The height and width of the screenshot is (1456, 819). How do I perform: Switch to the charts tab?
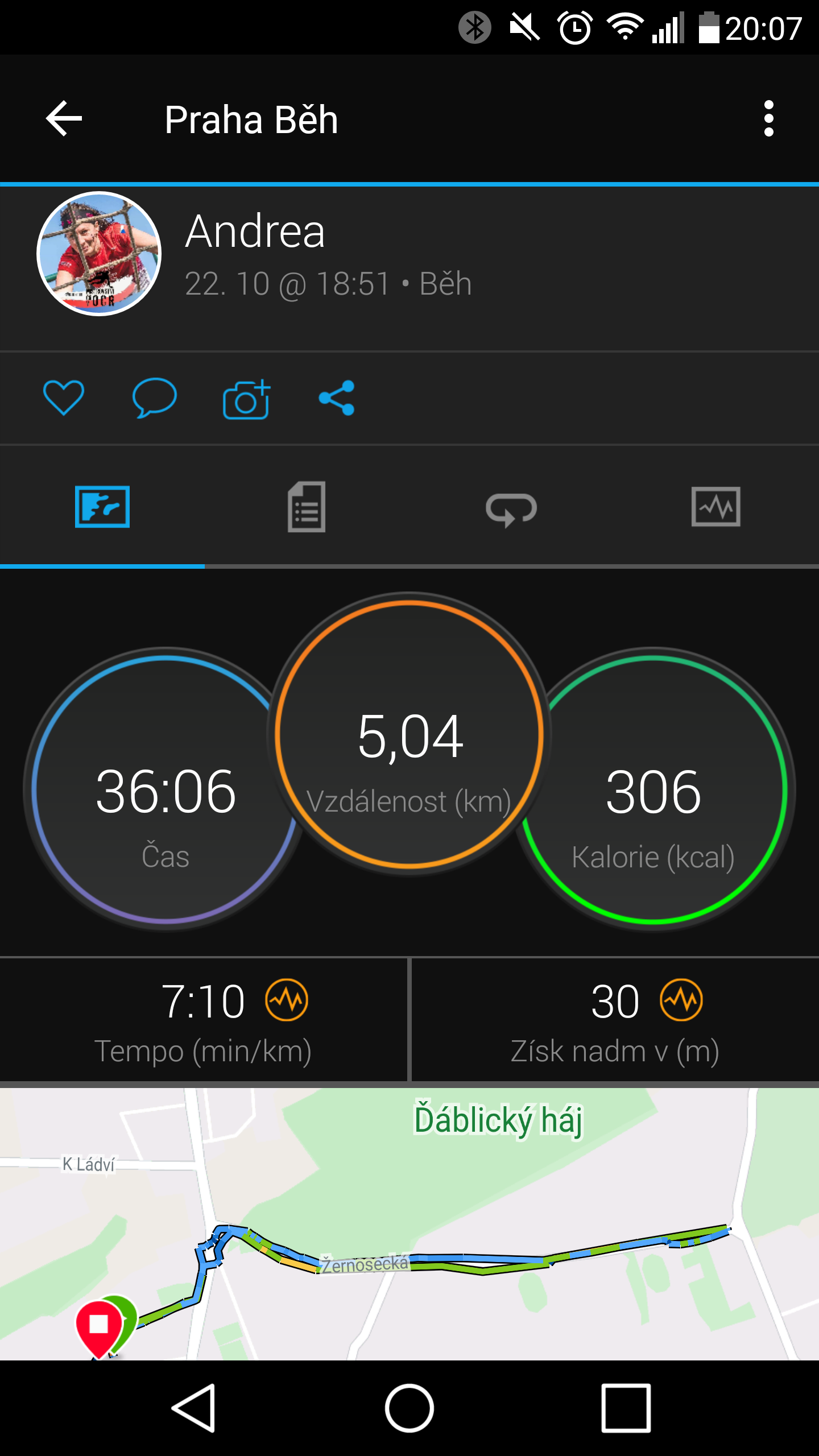point(716,507)
